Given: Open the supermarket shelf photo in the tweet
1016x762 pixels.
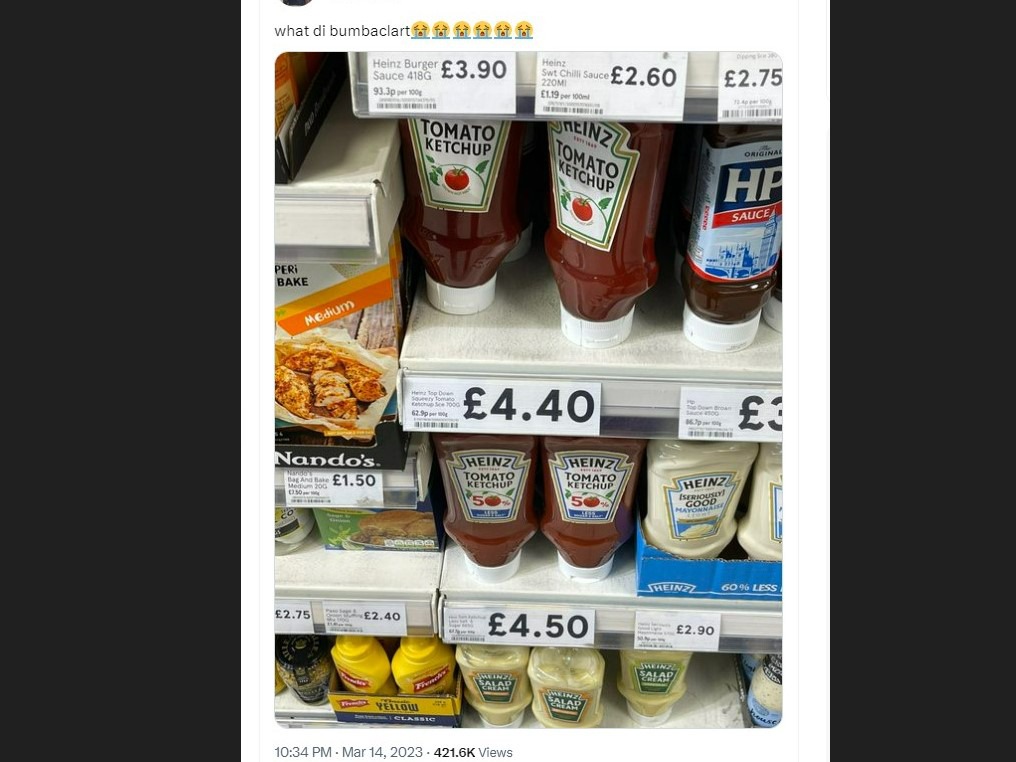Looking at the screenshot, I should (528, 390).
